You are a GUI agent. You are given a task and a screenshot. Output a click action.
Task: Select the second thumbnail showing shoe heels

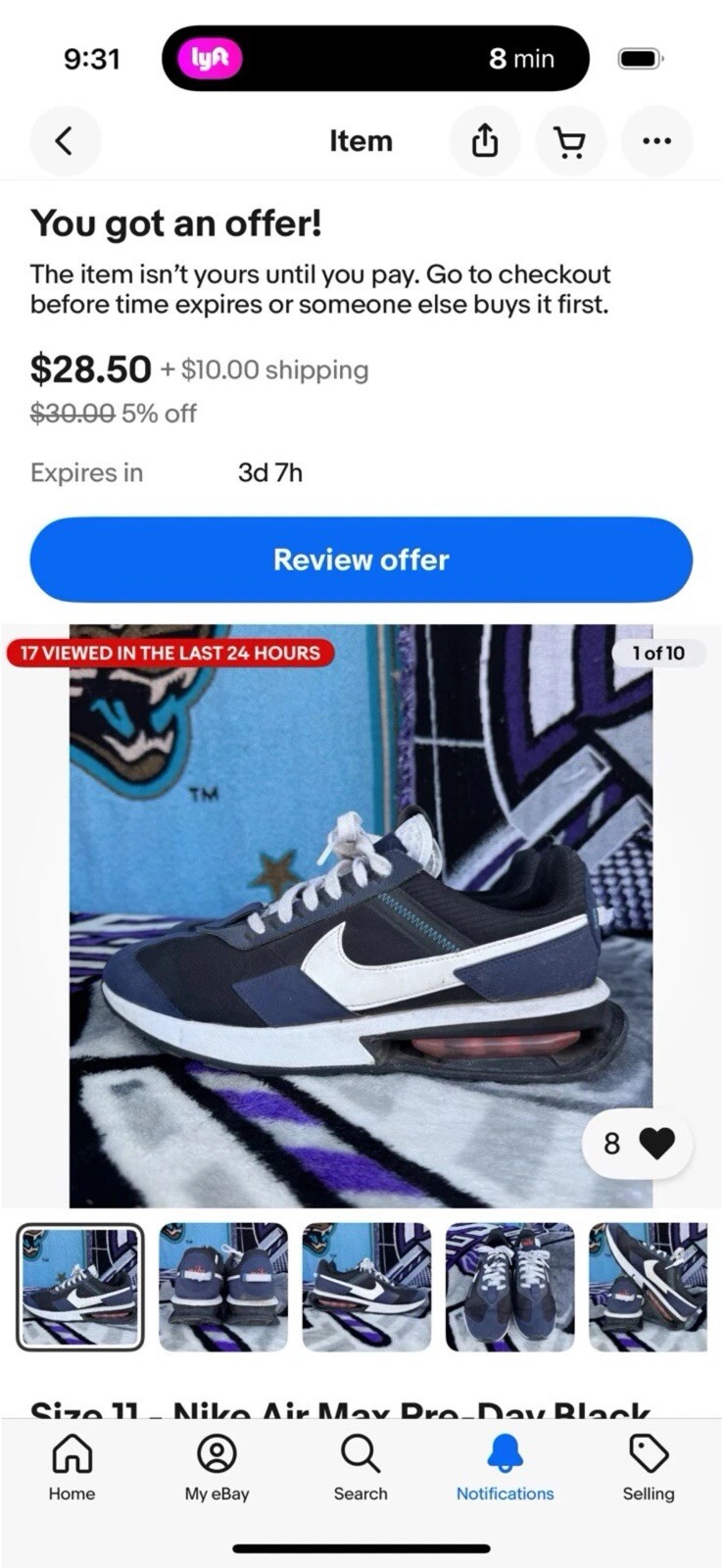click(223, 1287)
